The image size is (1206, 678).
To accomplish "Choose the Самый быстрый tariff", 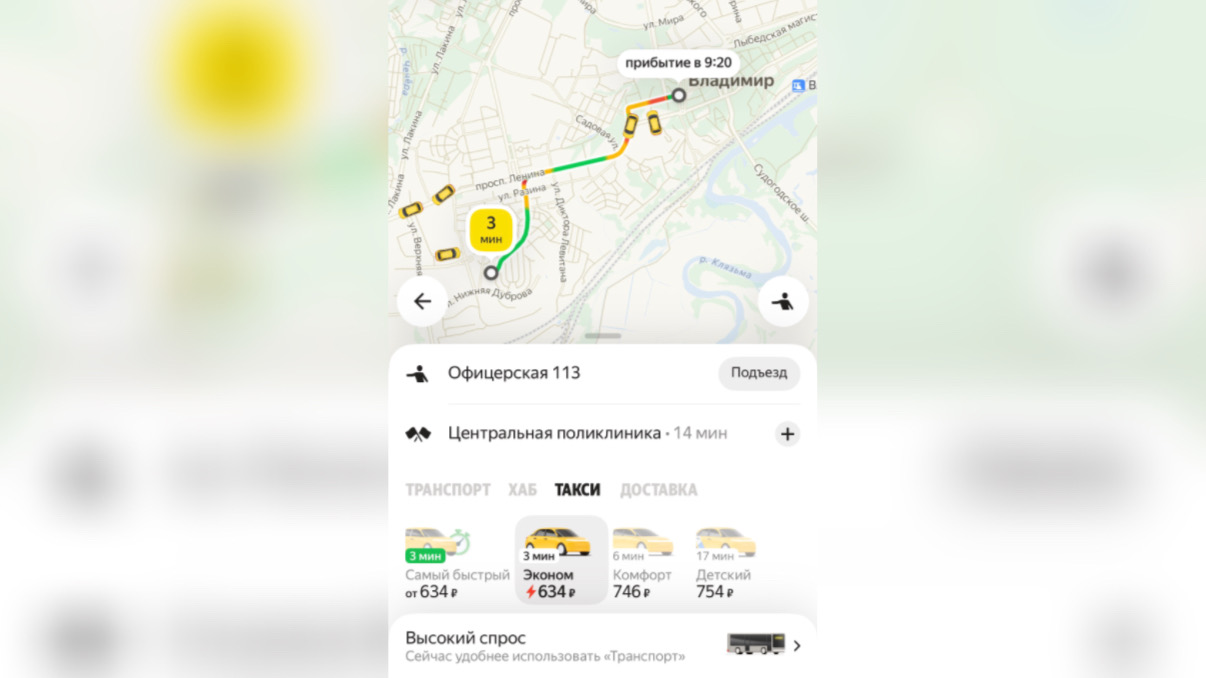I will click(456, 562).
